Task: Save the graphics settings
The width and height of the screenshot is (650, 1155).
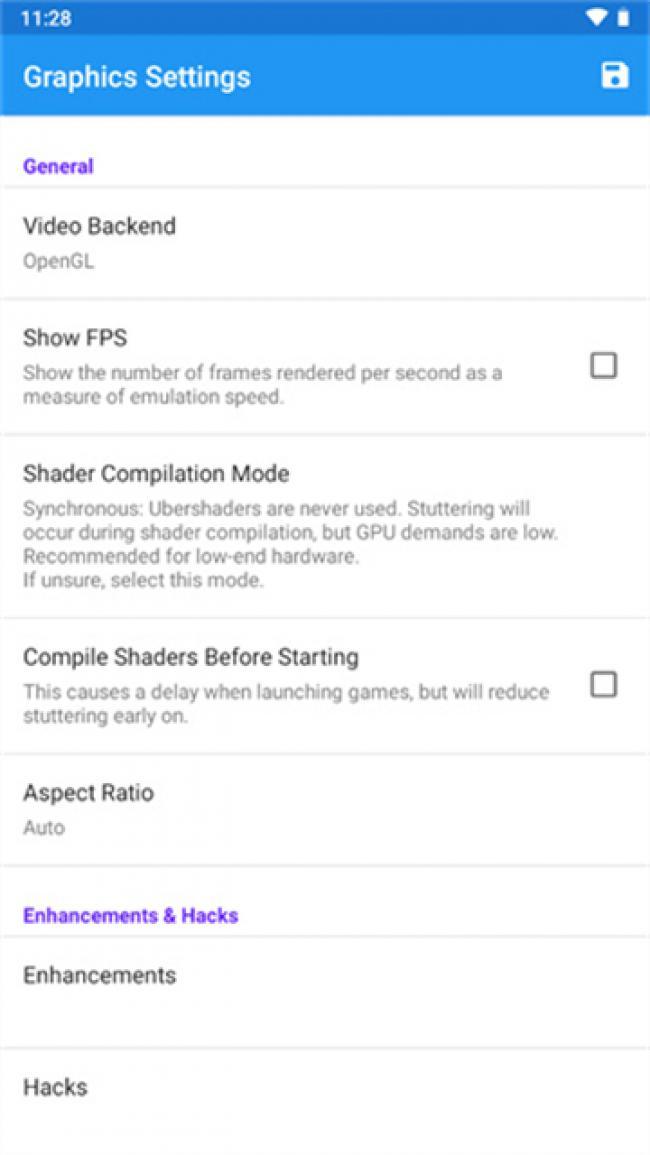Action: [614, 76]
